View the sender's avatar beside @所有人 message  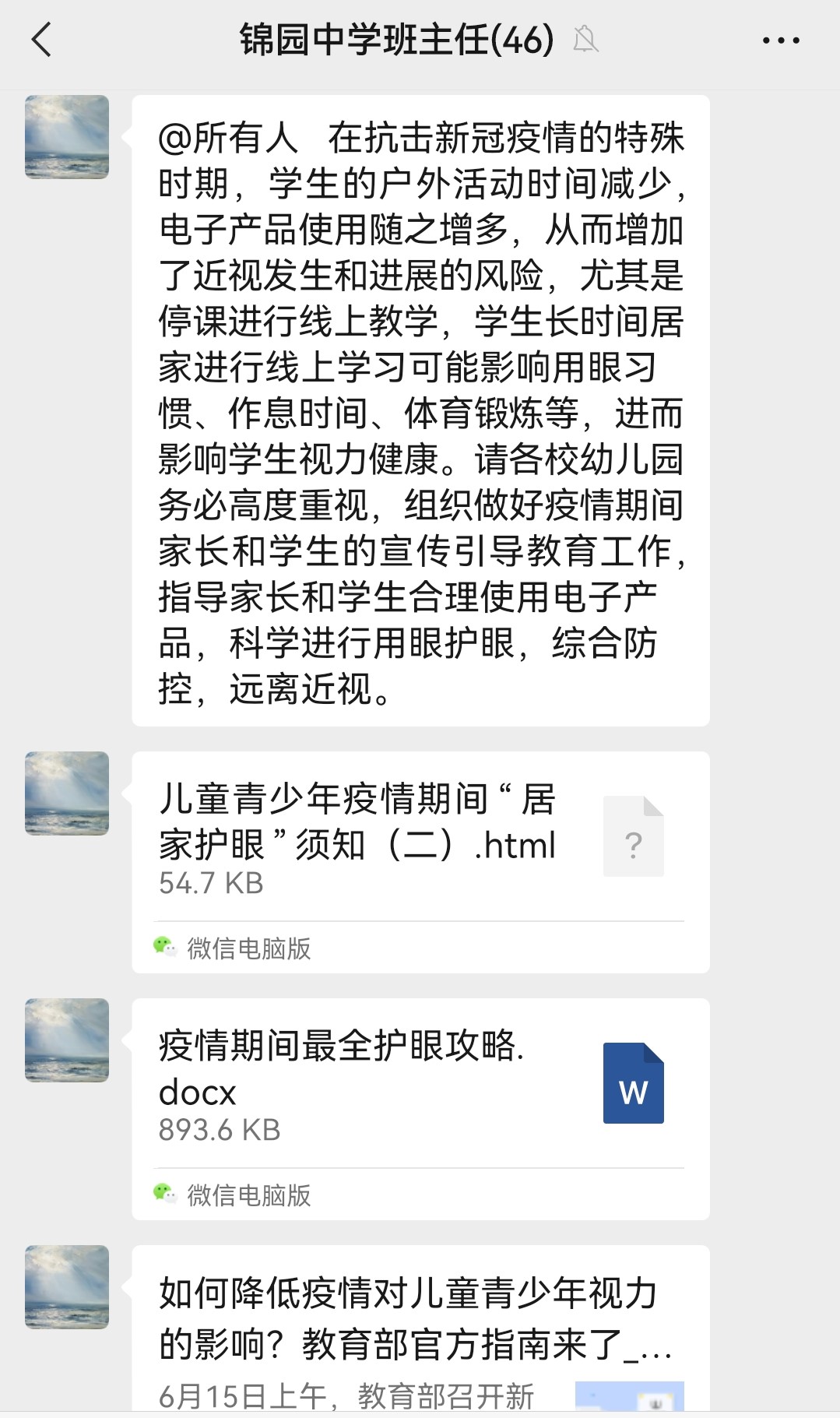(x=67, y=137)
